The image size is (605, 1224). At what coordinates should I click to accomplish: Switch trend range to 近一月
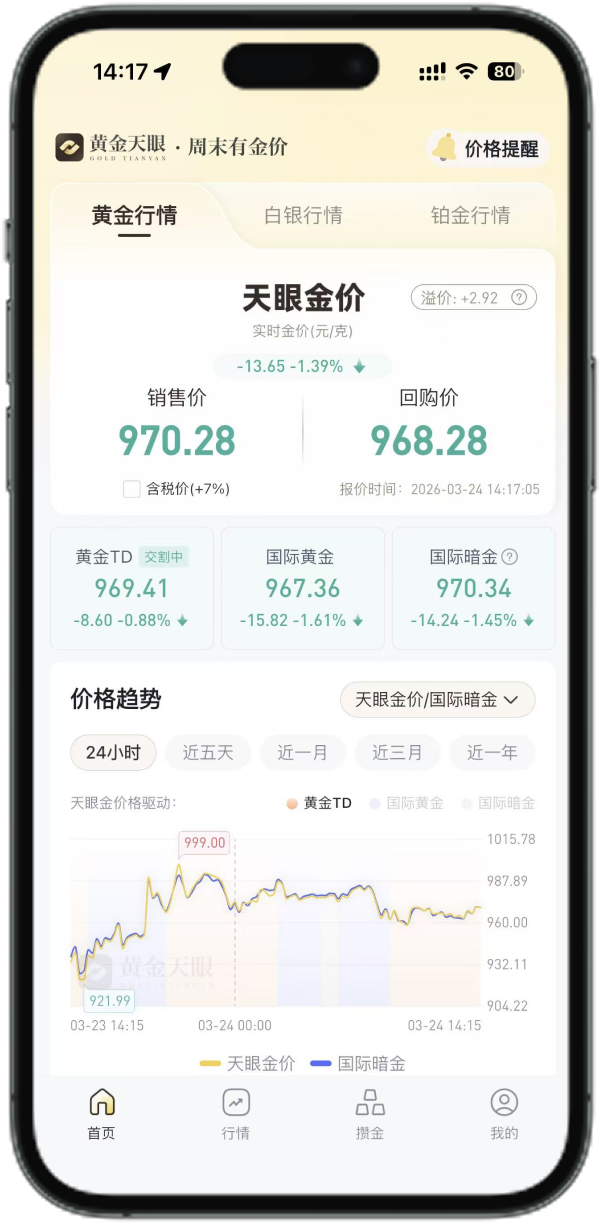click(302, 753)
